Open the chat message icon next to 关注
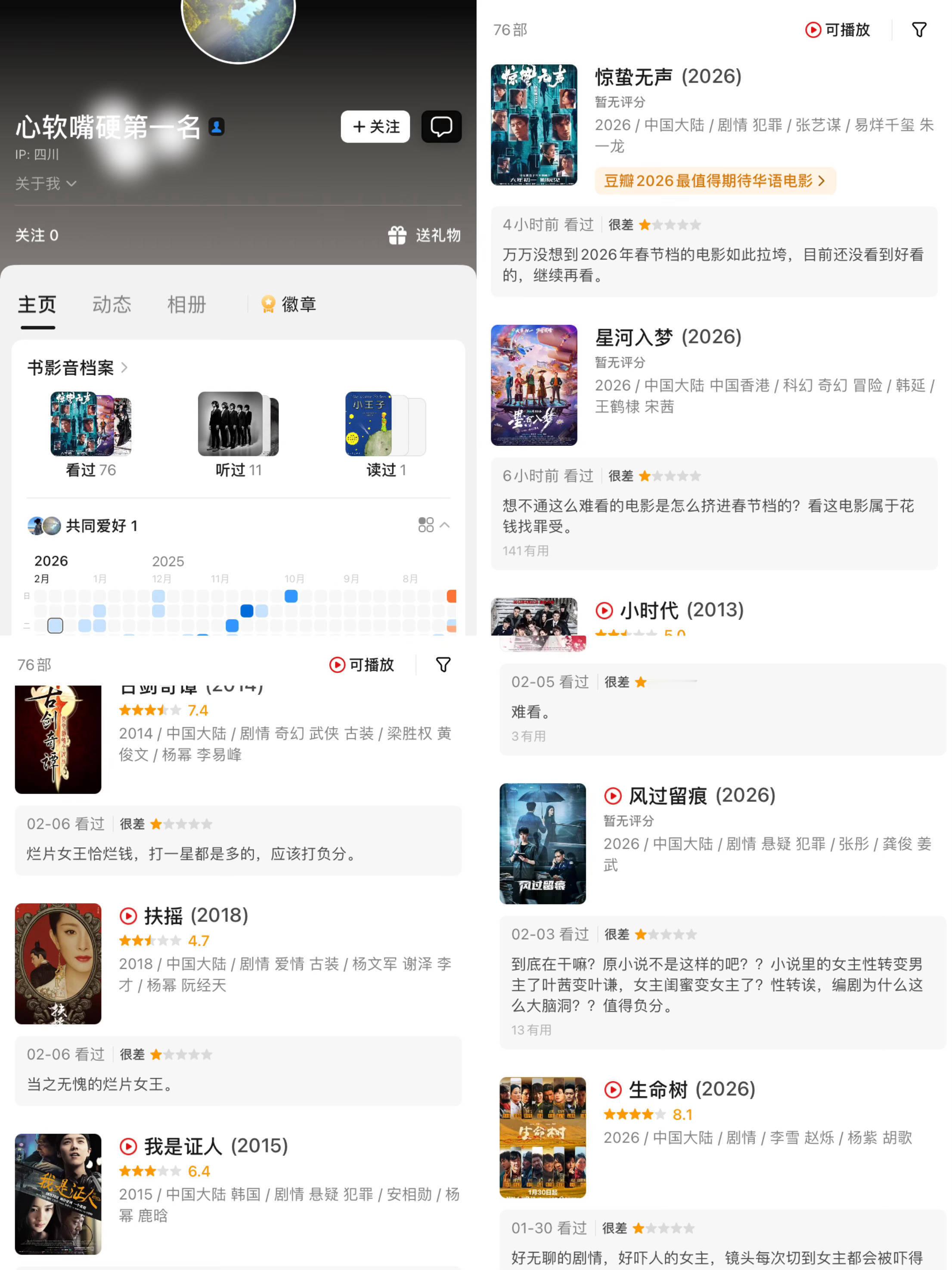The width and height of the screenshot is (952, 1270). pyautogui.click(x=442, y=127)
